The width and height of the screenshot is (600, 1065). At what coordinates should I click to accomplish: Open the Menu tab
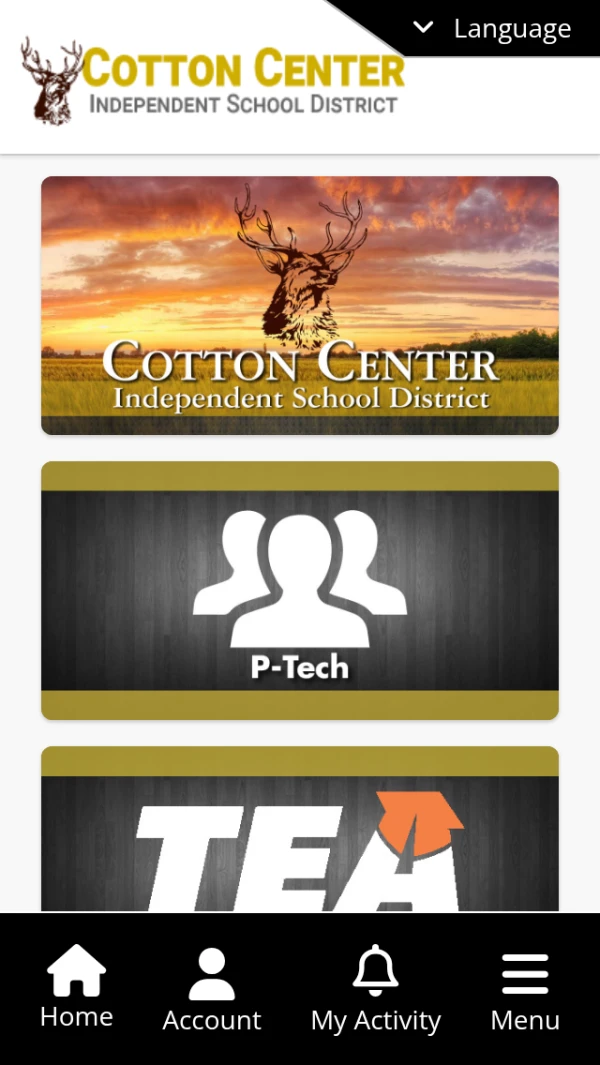coord(524,990)
